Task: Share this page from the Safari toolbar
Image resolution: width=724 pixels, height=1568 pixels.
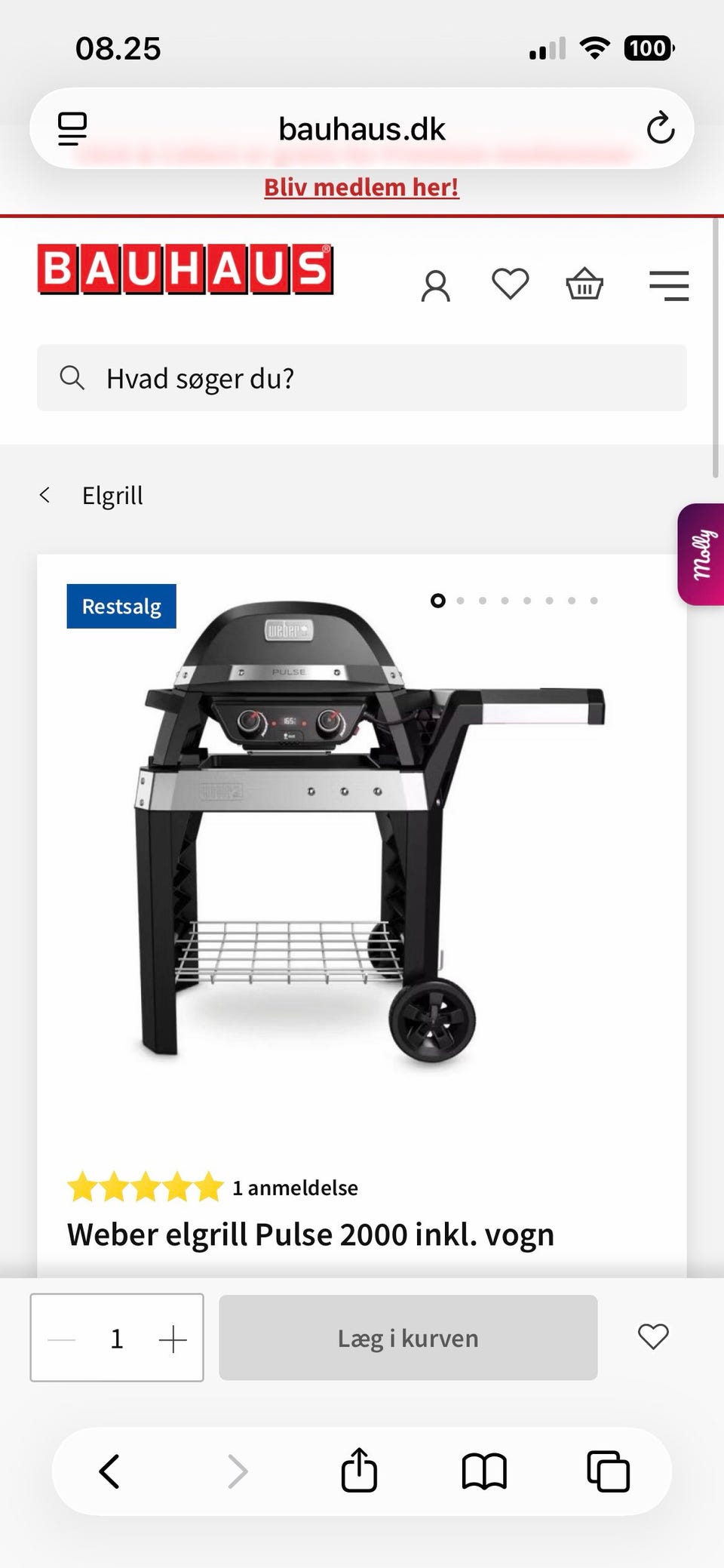Action: click(359, 1470)
